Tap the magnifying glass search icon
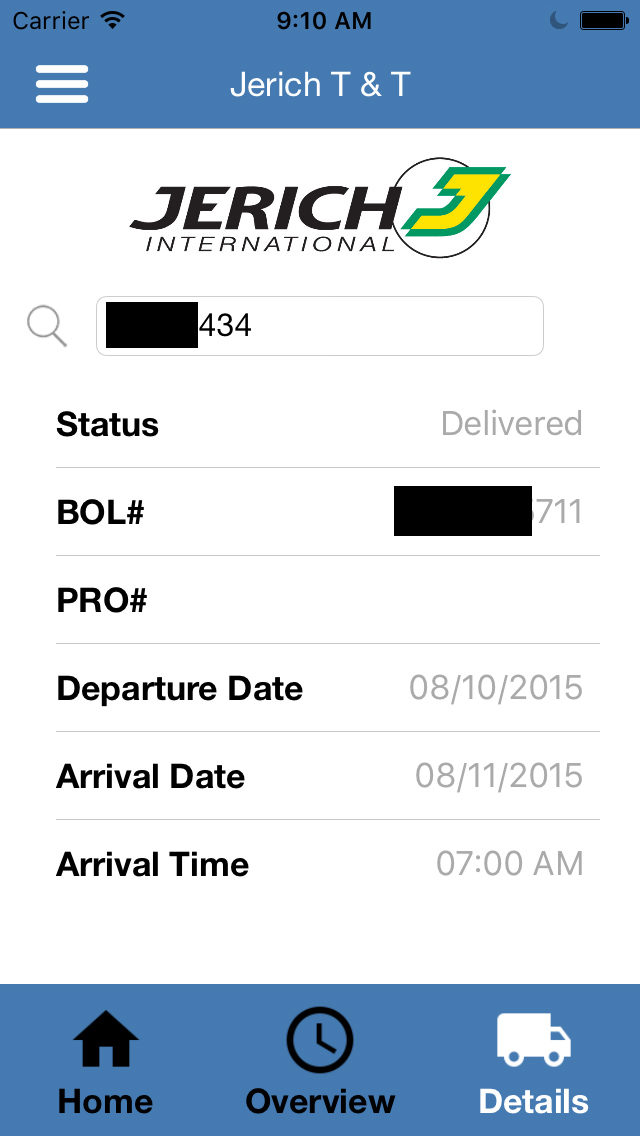 [47, 326]
